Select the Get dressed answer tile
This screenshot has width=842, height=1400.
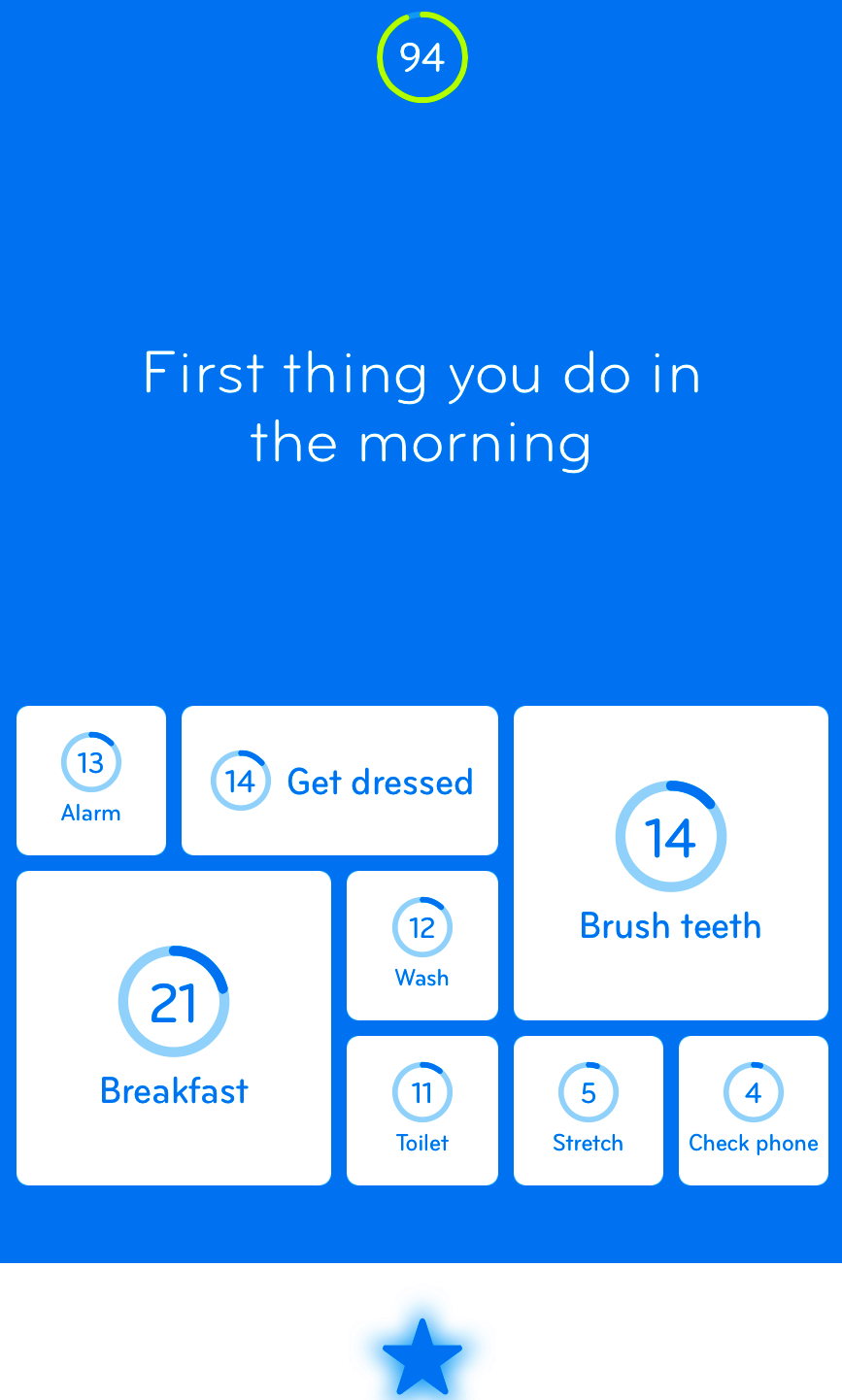pos(340,781)
